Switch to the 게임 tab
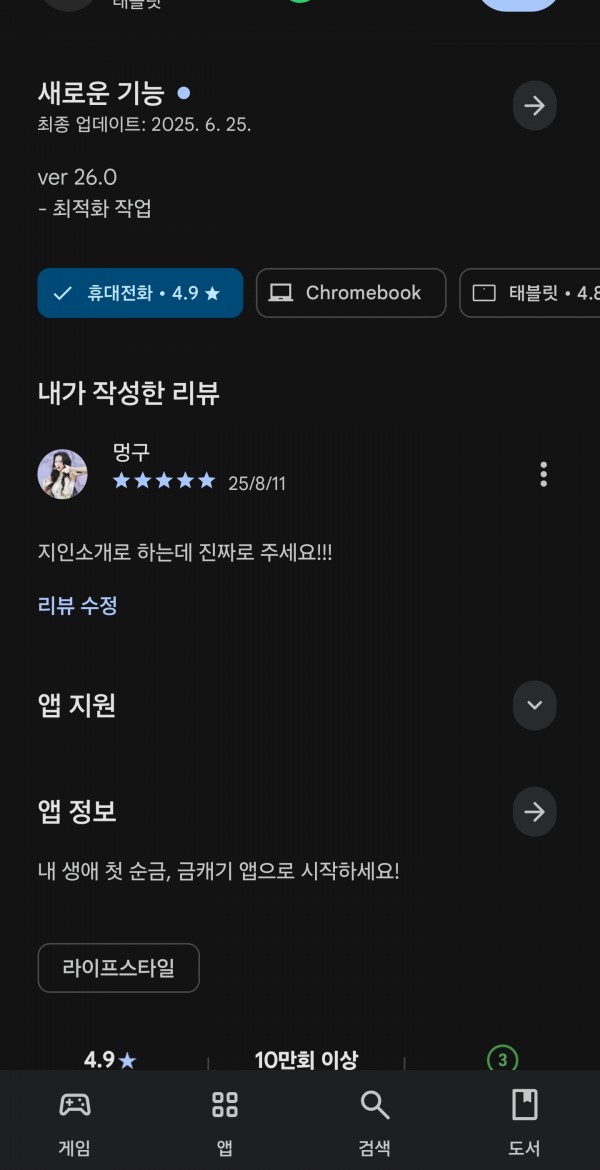 click(75, 1121)
